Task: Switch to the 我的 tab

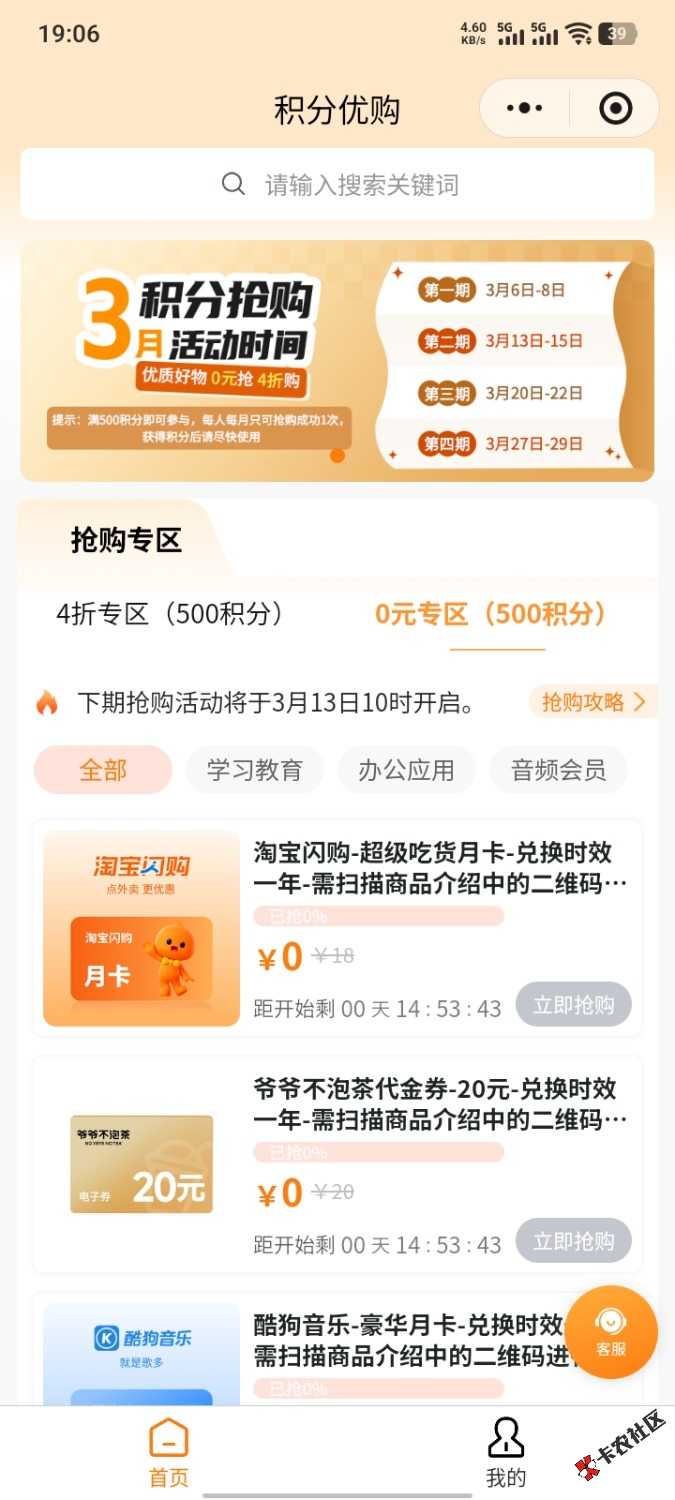Action: click(x=506, y=1452)
